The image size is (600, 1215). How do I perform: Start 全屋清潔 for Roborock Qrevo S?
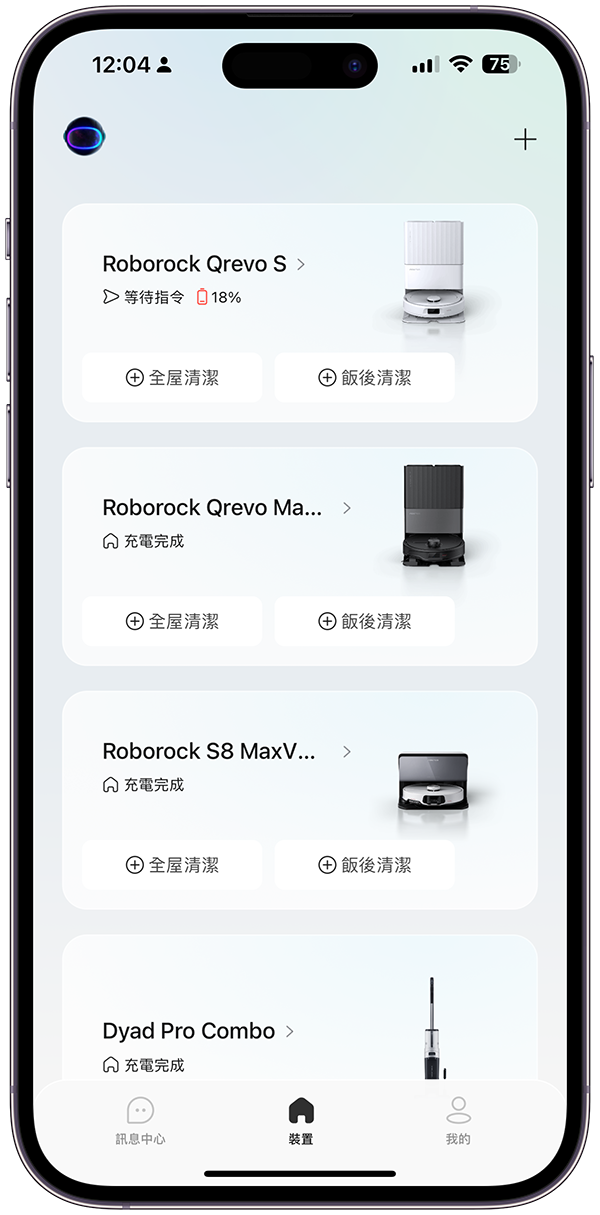(x=172, y=378)
